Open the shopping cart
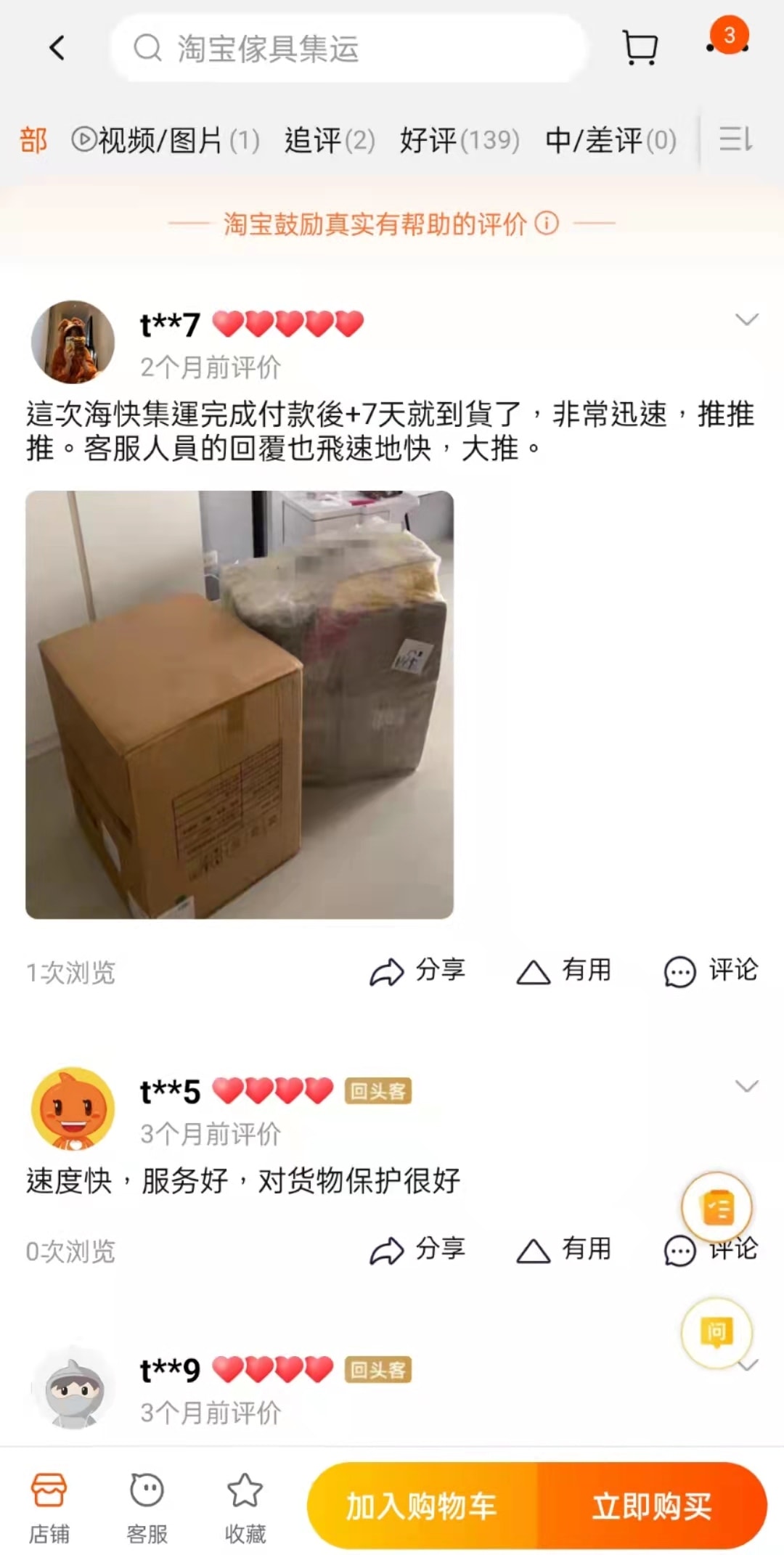Viewport: 784px width, 1555px height. tap(640, 49)
